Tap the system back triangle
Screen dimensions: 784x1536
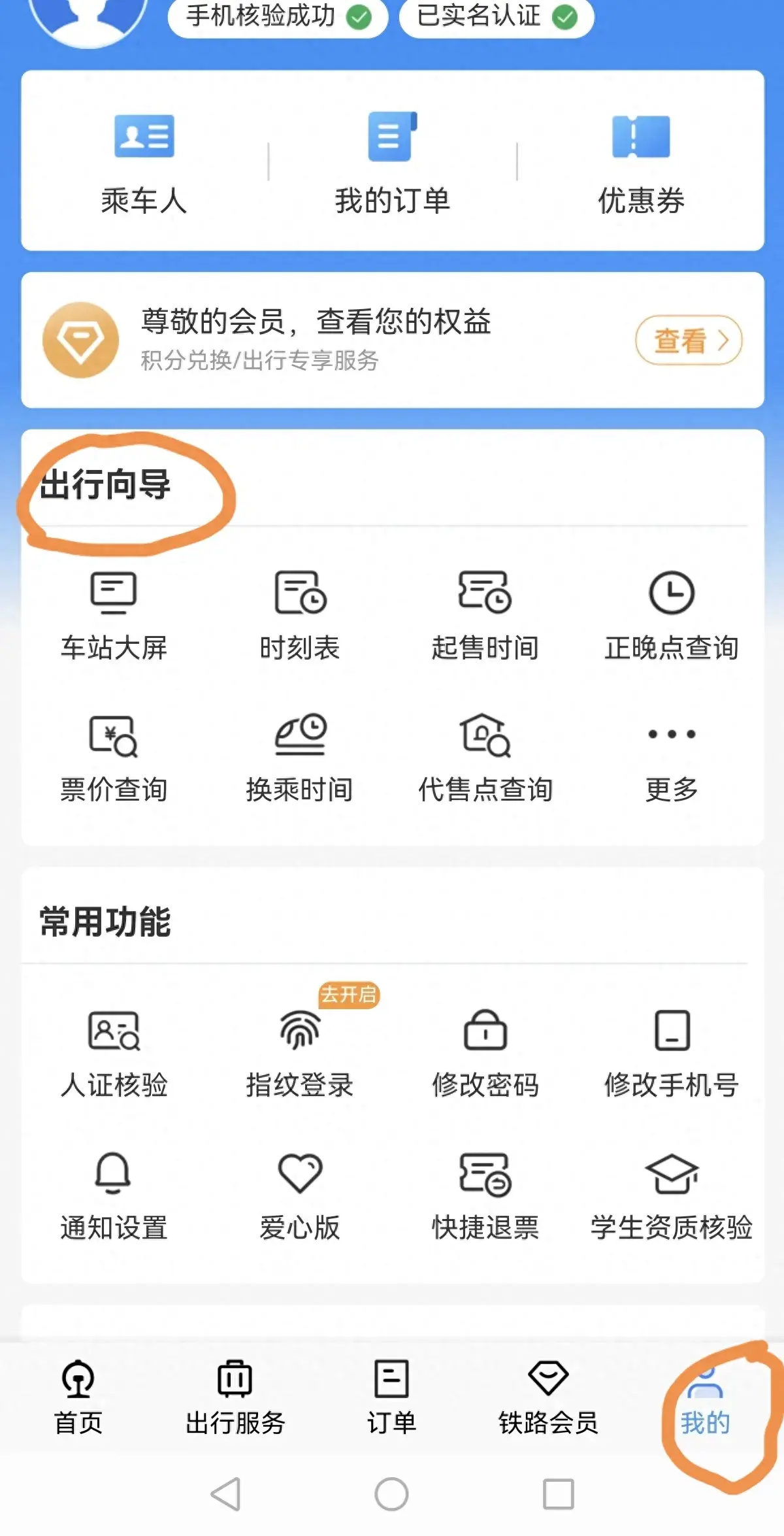(226, 1494)
